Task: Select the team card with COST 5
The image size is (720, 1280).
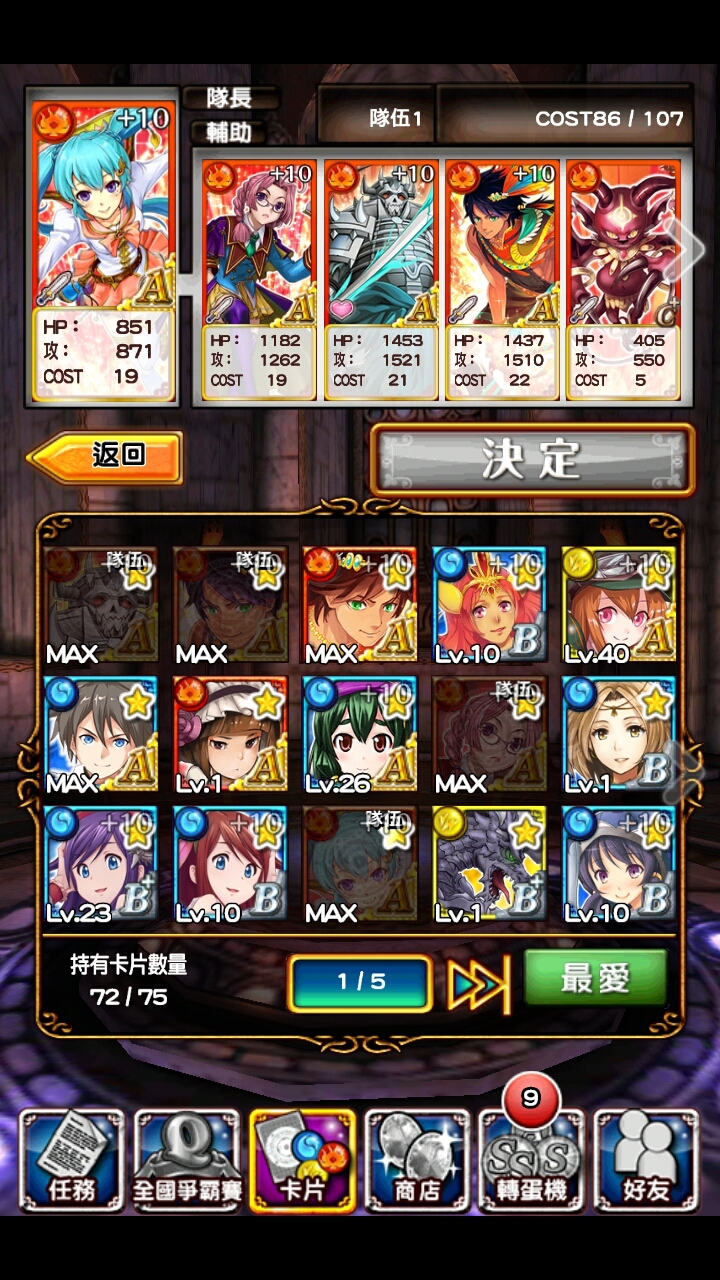Action: (623, 280)
